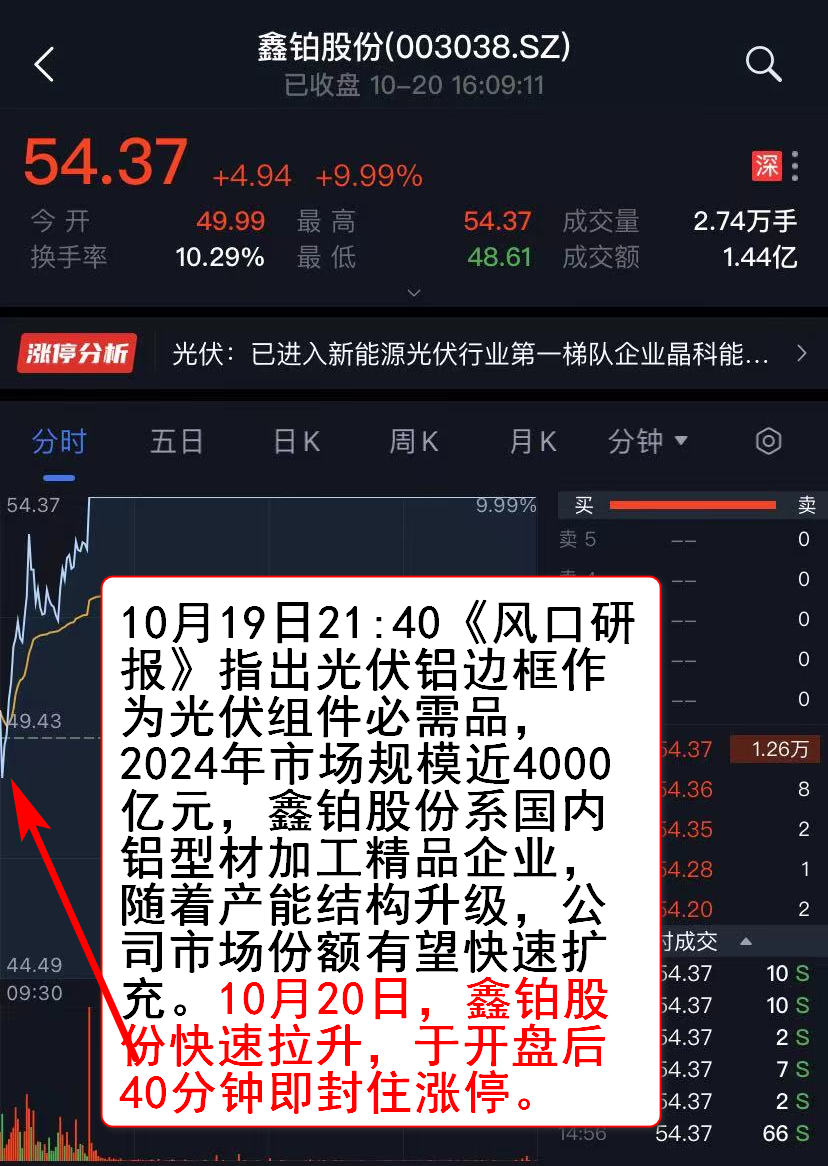Open the three-dot overflow menu

(795, 166)
